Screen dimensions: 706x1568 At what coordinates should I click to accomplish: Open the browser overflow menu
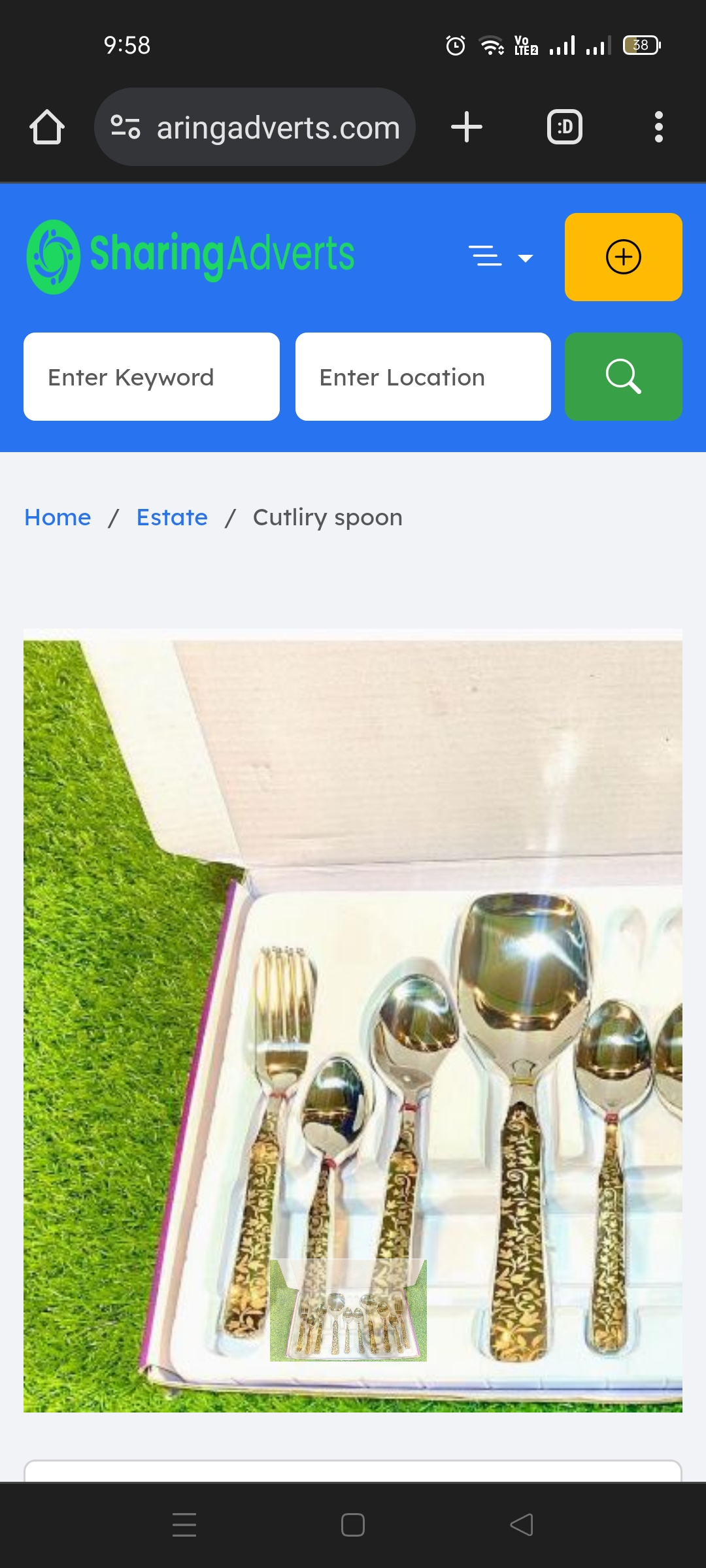coord(658,127)
